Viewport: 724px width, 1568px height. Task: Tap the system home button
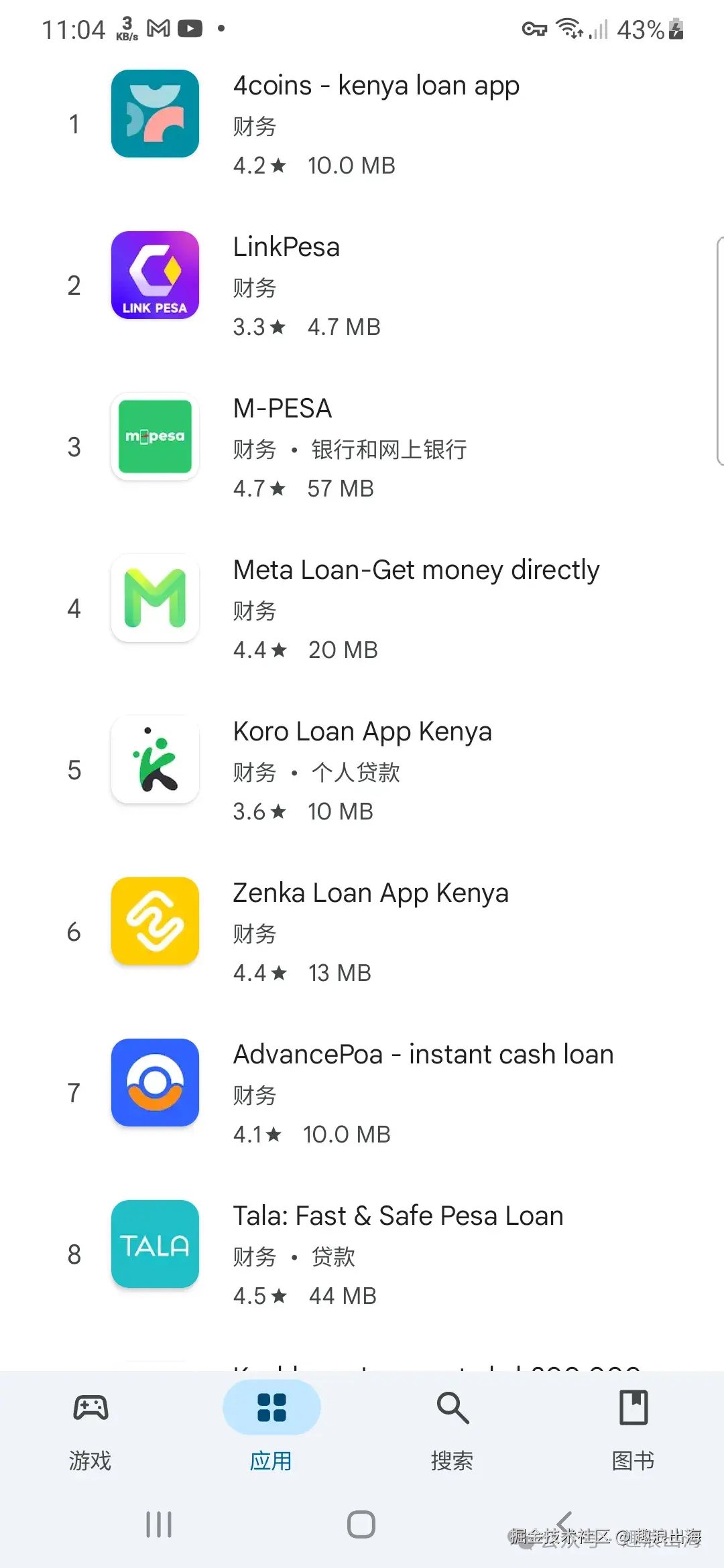361,1524
